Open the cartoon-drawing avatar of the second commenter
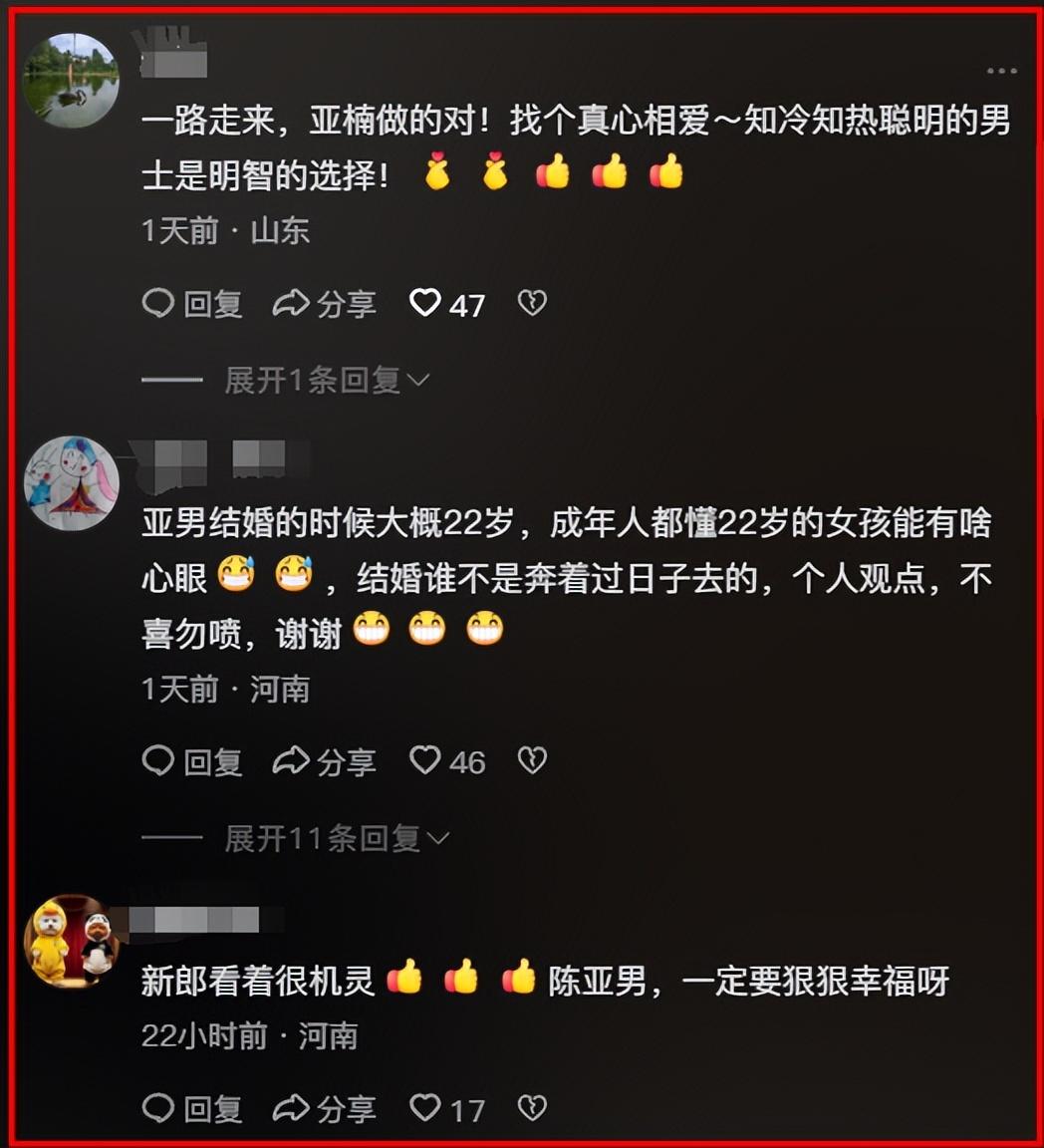This screenshot has width=1044, height=1148. 71,482
